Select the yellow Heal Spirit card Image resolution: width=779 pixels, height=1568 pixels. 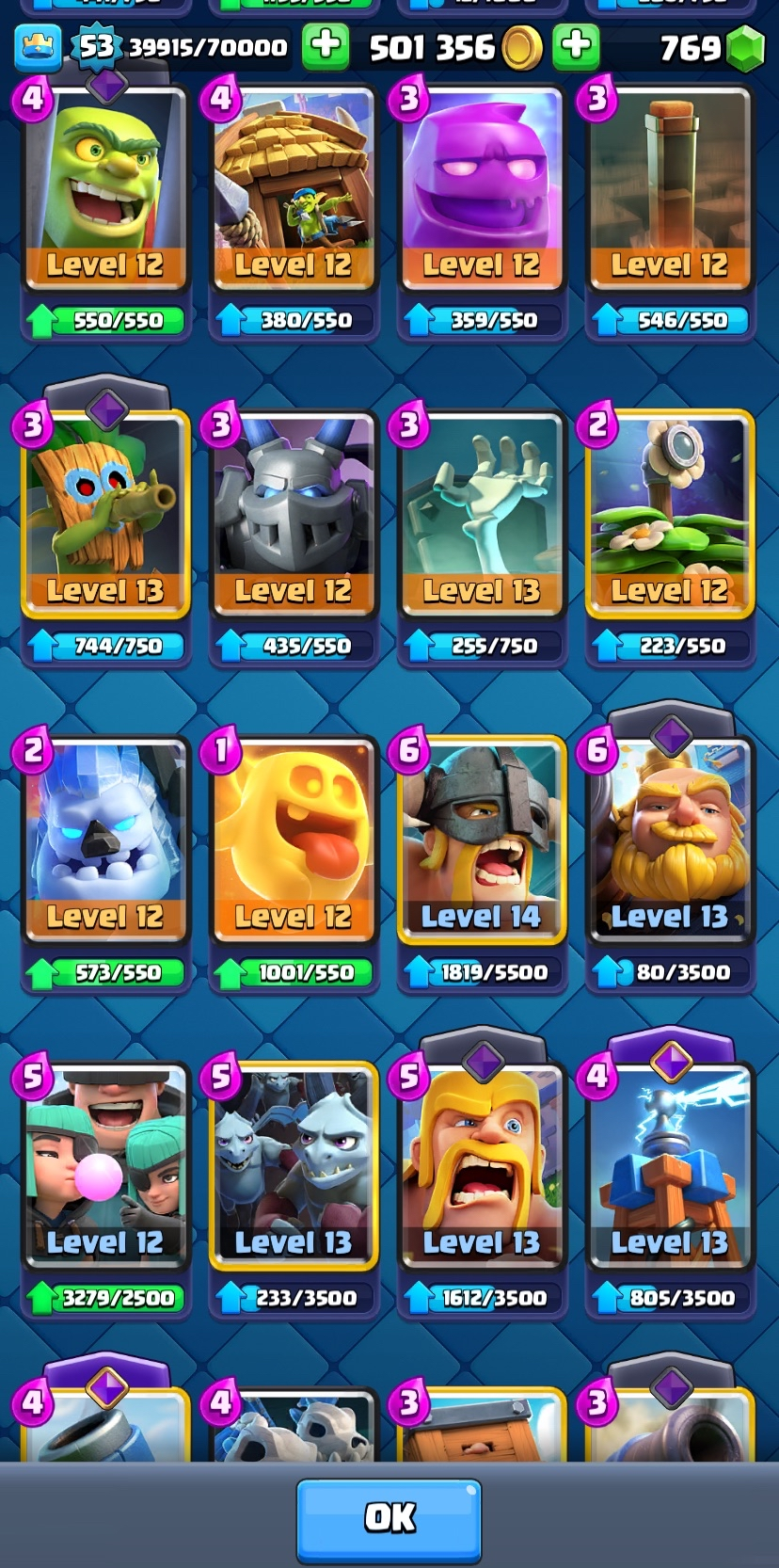point(293,840)
